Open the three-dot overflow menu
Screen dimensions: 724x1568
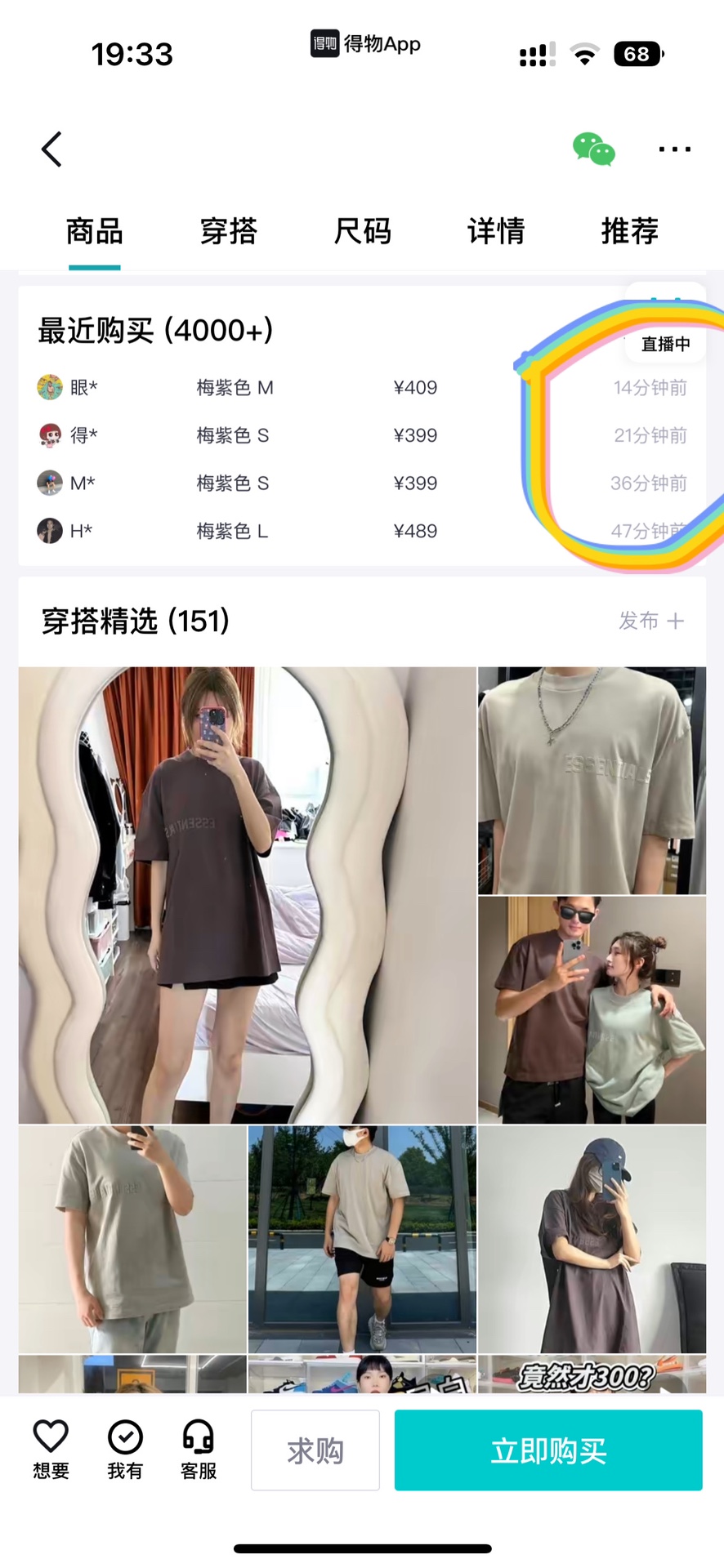(675, 149)
